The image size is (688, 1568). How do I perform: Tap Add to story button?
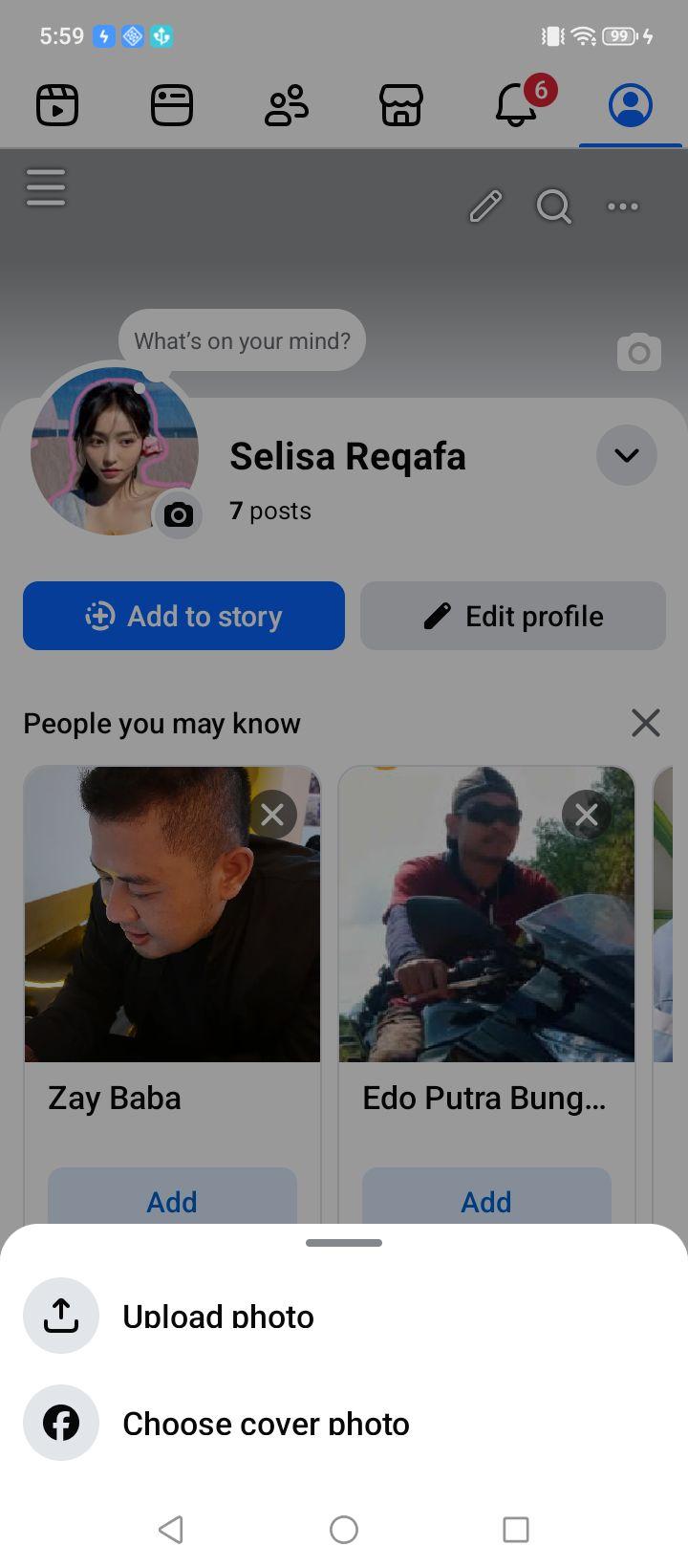click(183, 616)
